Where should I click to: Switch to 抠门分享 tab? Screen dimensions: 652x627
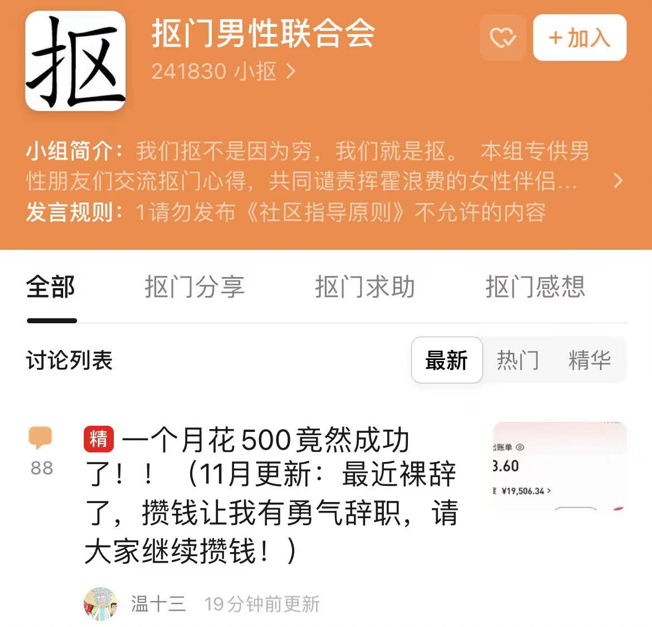(195, 287)
